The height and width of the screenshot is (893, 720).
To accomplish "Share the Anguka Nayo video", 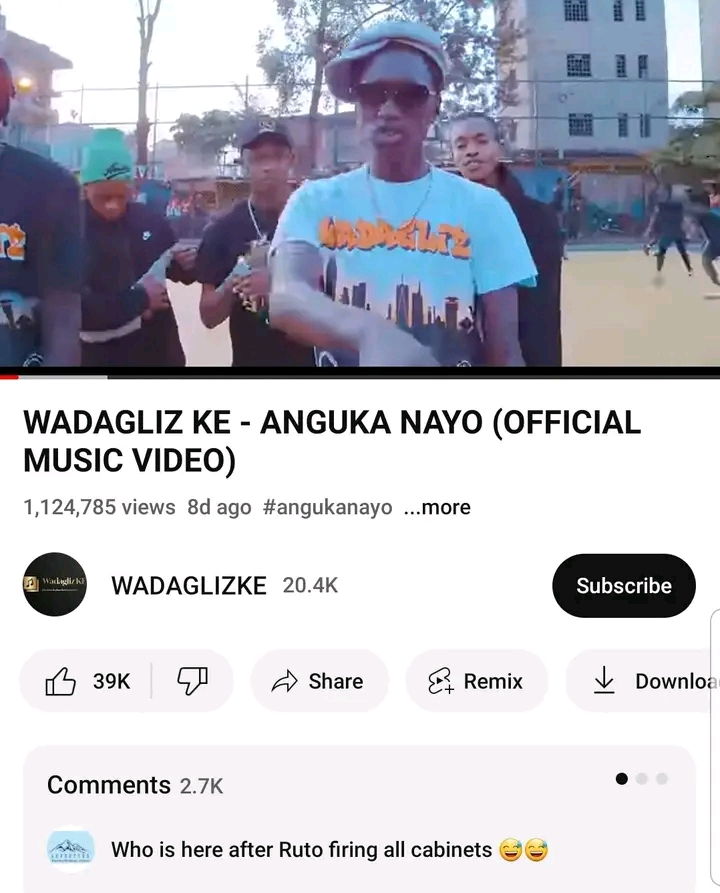I will pyautogui.click(x=319, y=682).
